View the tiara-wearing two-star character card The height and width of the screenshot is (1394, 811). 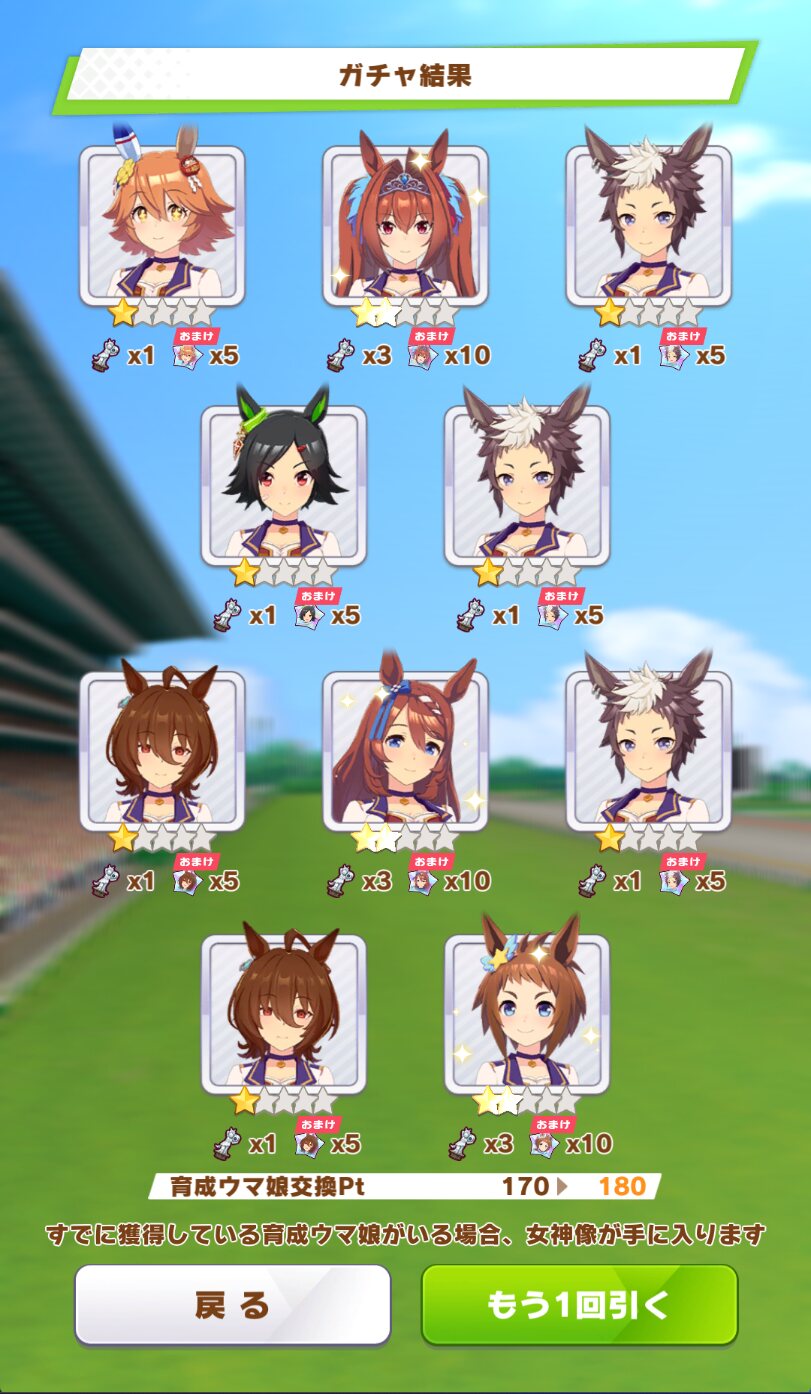(x=405, y=225)
